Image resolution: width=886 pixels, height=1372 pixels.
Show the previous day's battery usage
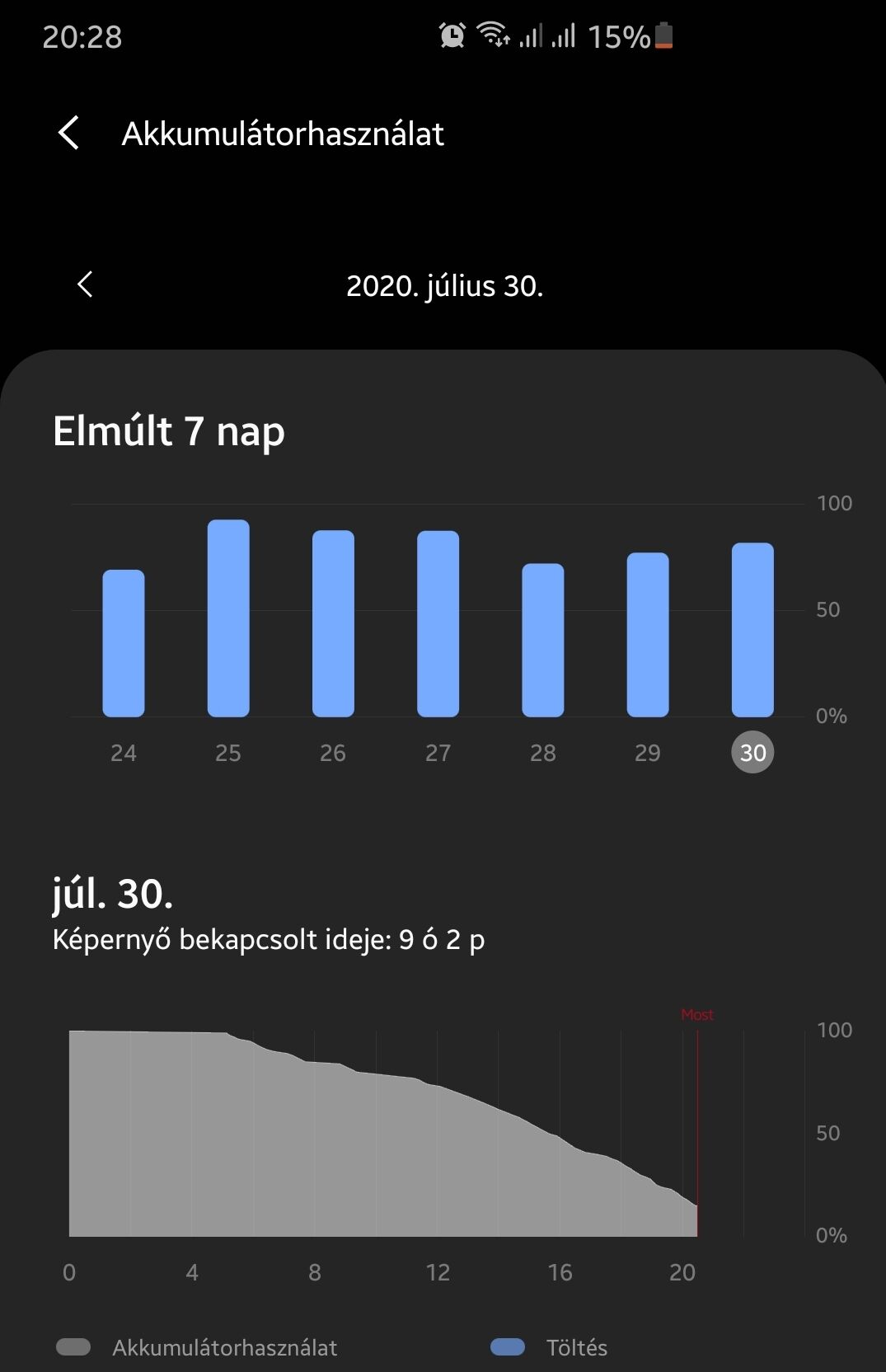[85, 285]
